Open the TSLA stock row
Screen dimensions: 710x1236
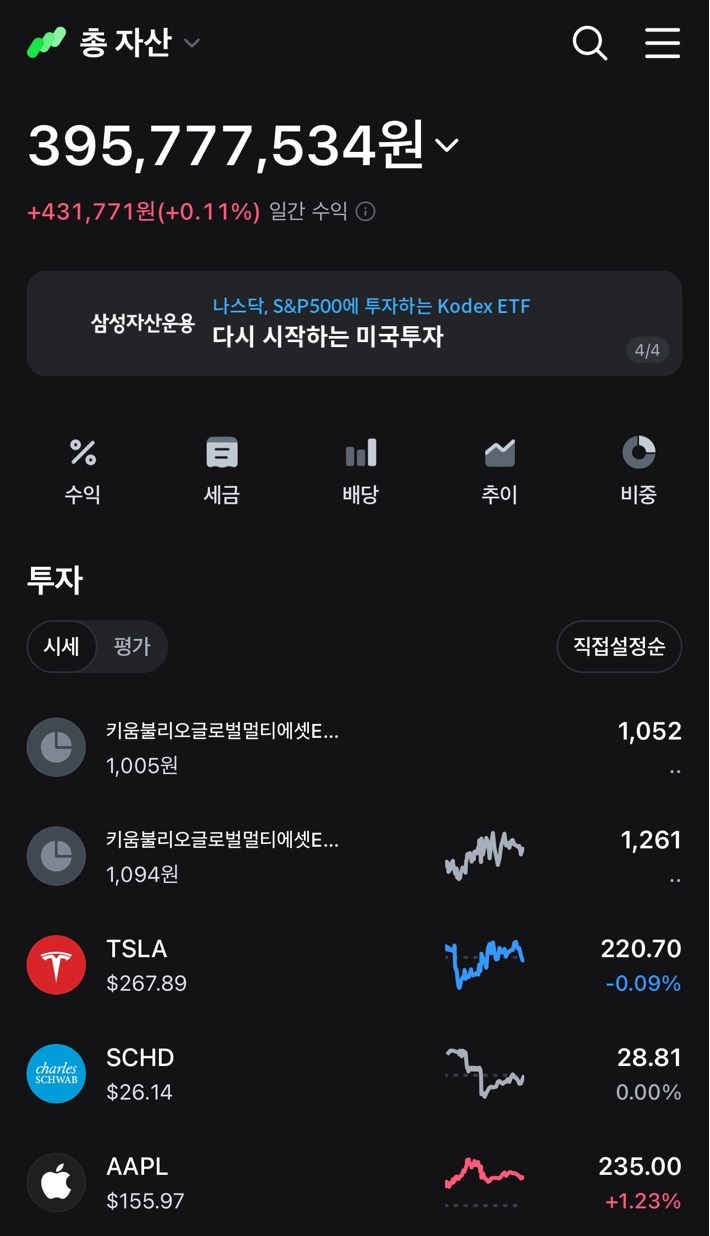[x=354, y=965]
